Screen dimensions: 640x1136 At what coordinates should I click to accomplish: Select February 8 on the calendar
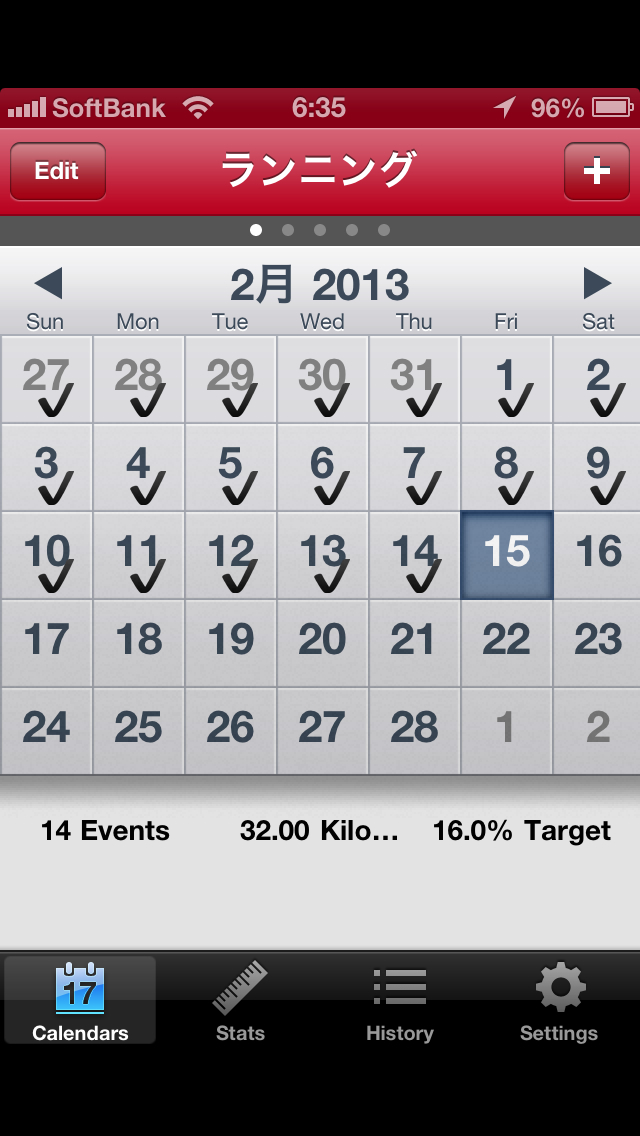pyautogui.click(x=506, y=467)
